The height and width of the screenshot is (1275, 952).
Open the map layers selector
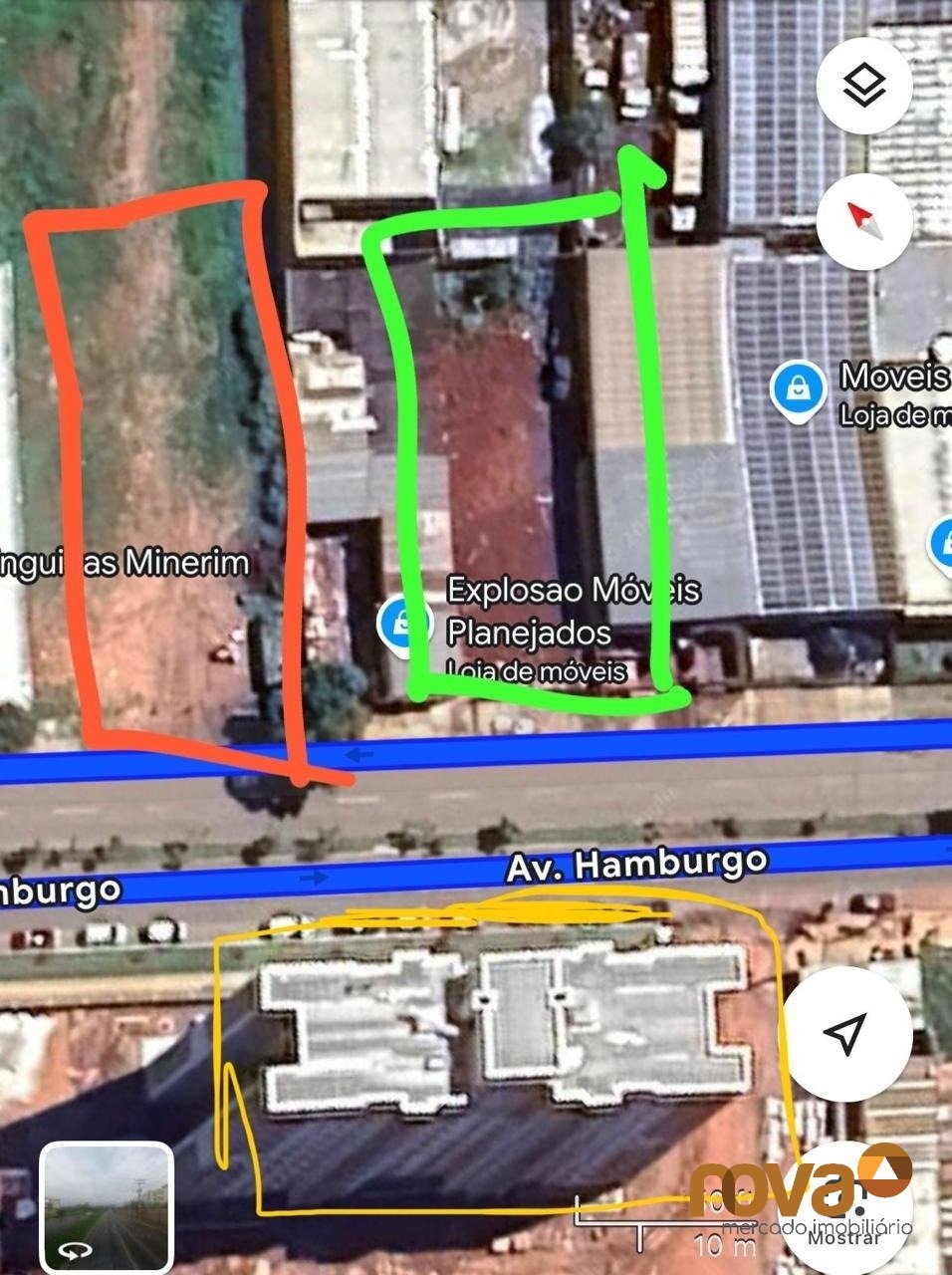864,87
